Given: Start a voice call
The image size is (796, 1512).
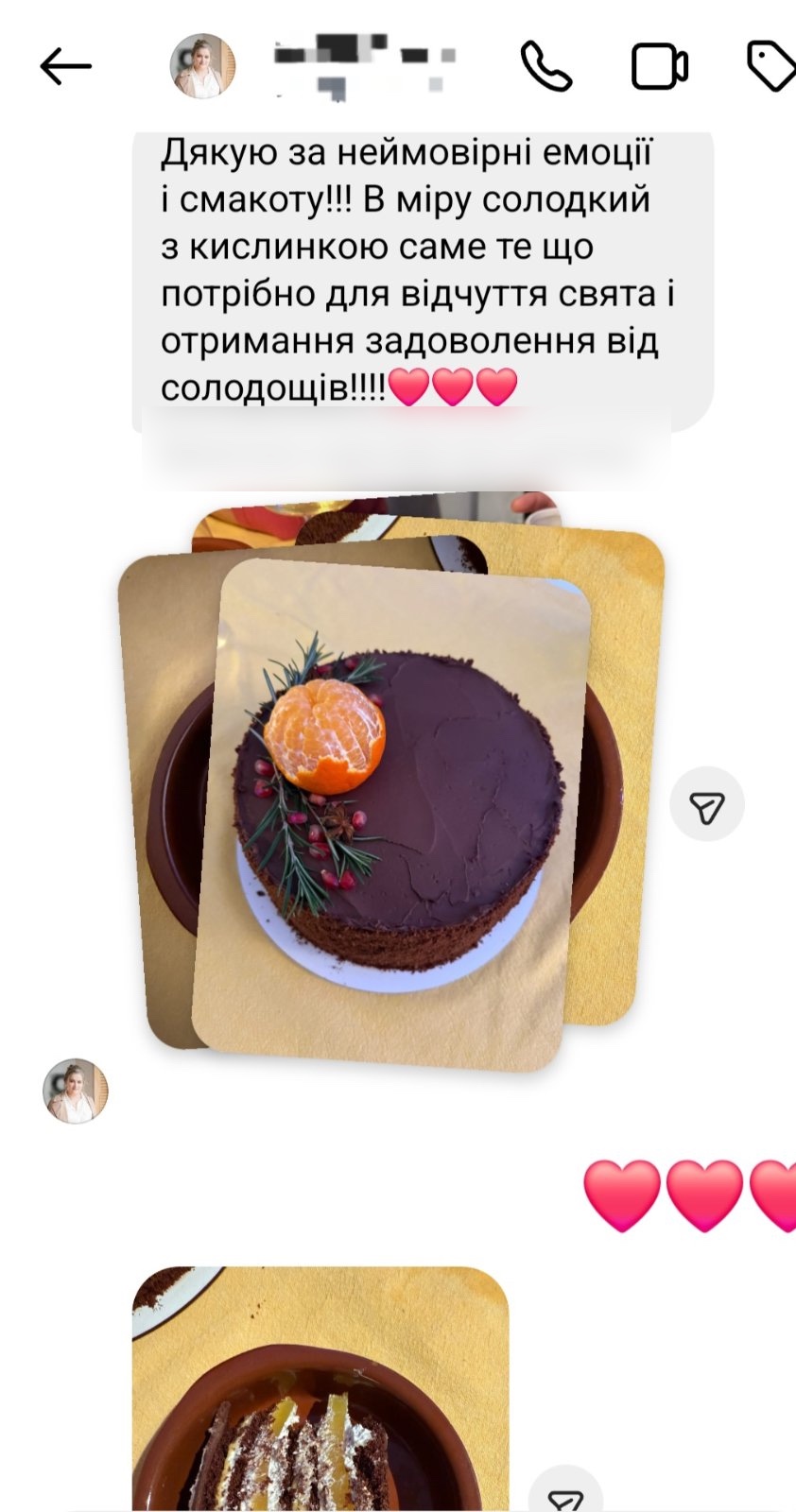Looking at the screenshot, I should coord(546,66).
